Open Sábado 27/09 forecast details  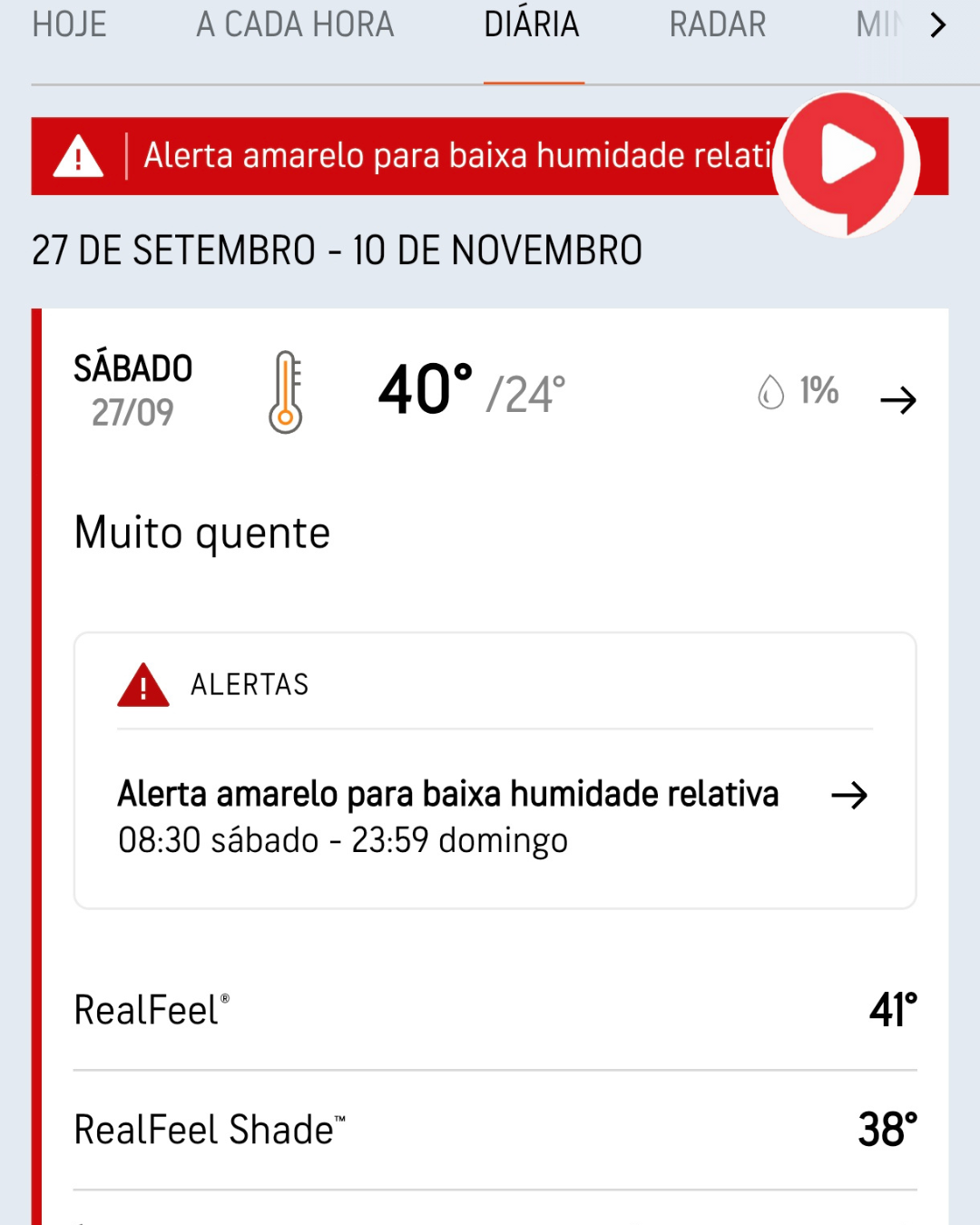897,399
